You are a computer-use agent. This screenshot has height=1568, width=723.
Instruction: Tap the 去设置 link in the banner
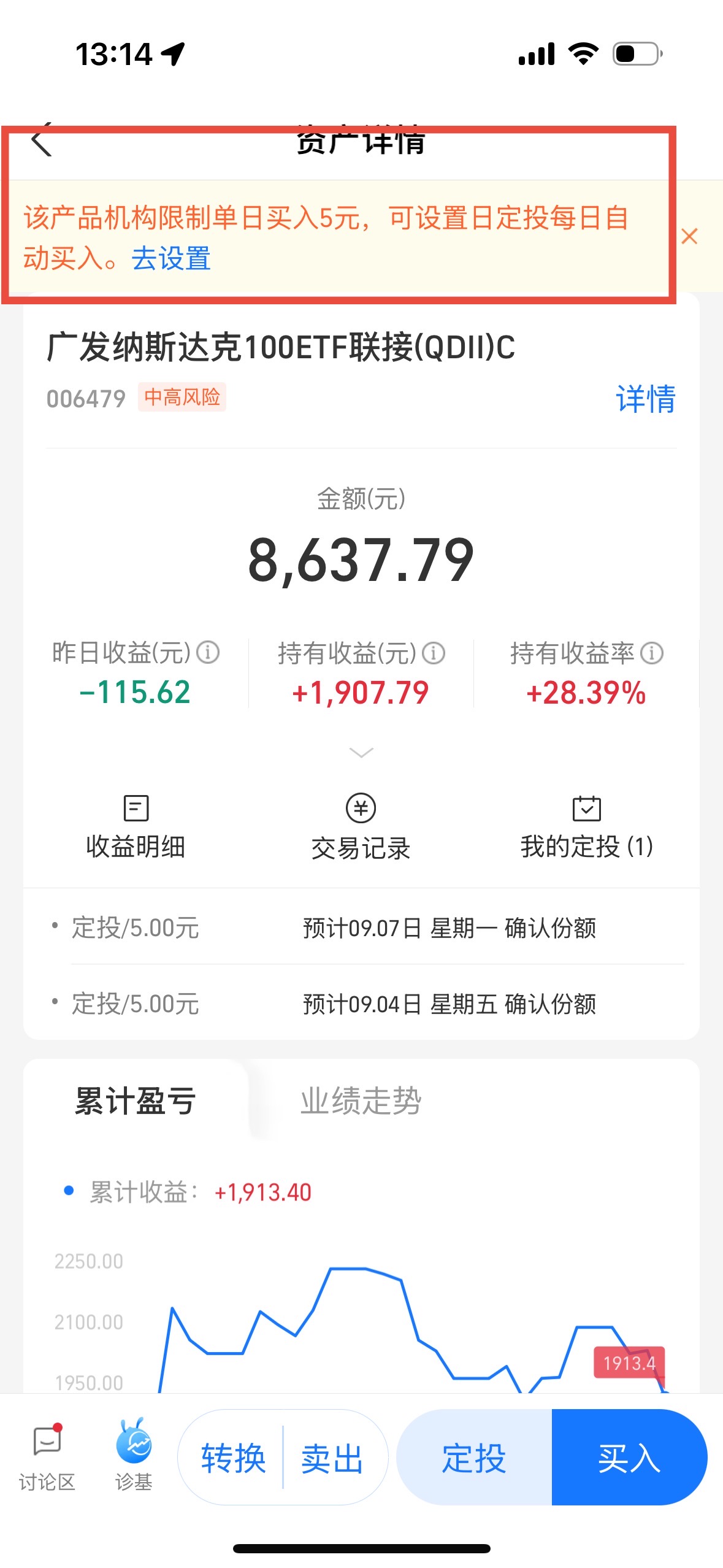pos(171,258)
